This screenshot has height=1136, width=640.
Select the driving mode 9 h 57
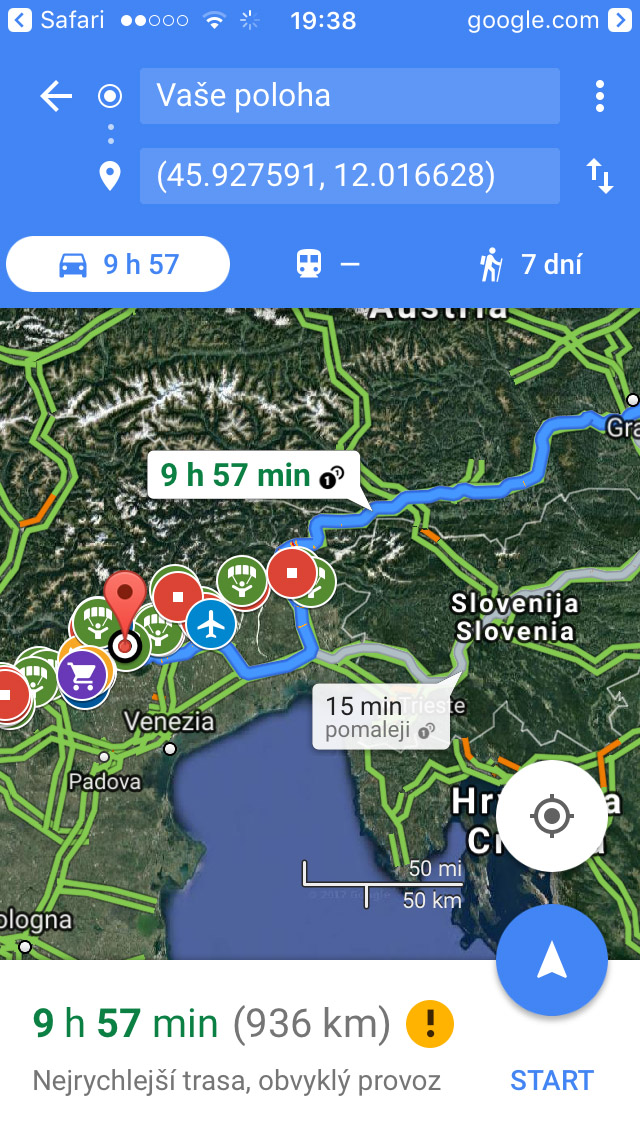pyautogui.click(x=118, y=264)
